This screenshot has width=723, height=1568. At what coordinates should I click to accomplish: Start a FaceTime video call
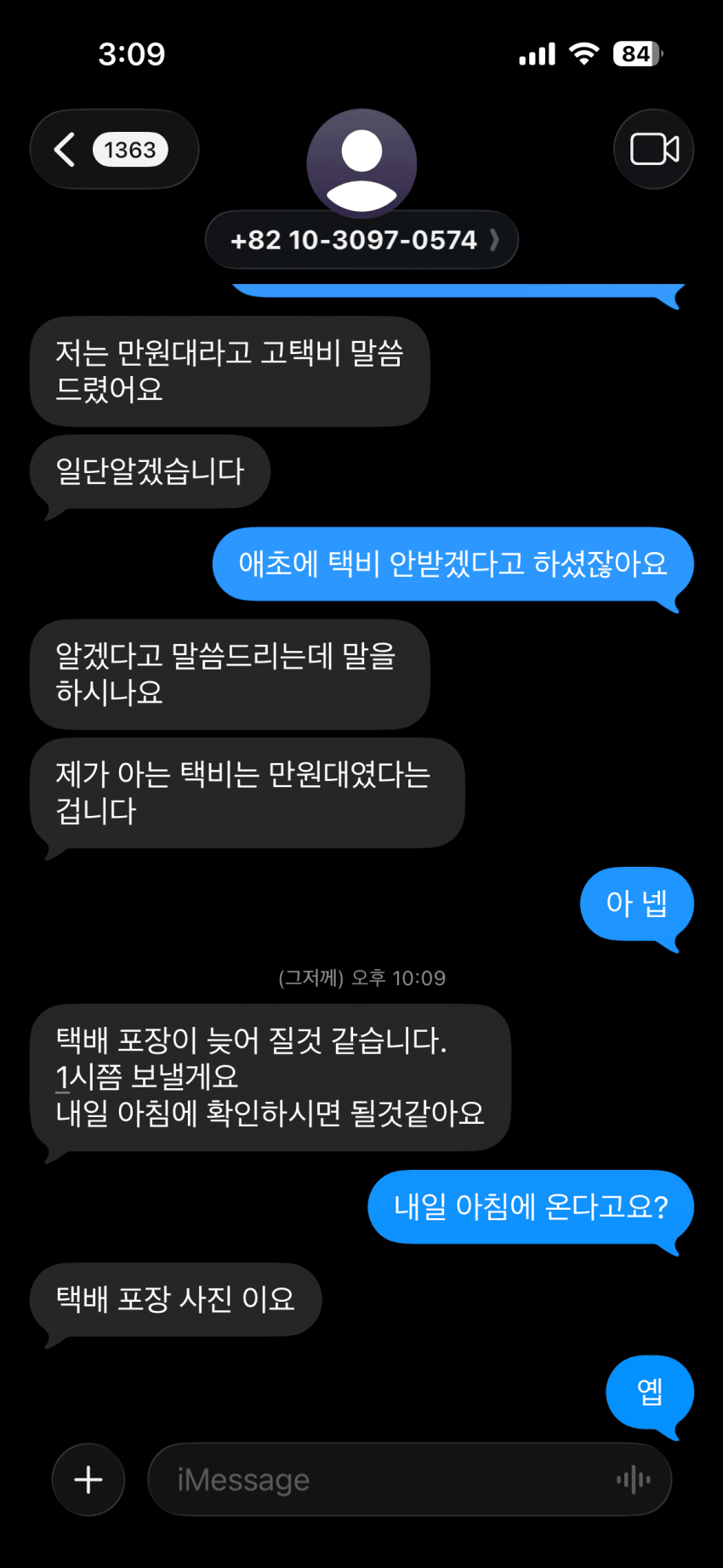653,150
